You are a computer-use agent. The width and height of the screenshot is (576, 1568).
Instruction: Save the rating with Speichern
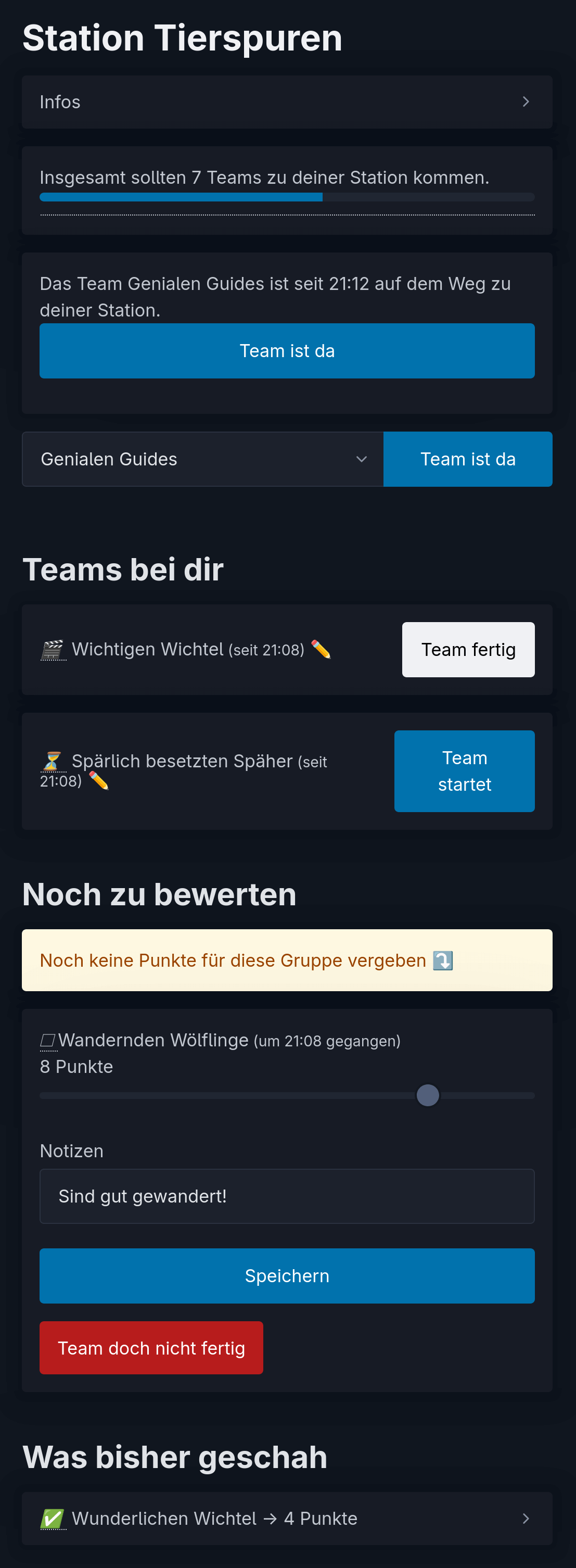click(x=287, y=1275)
